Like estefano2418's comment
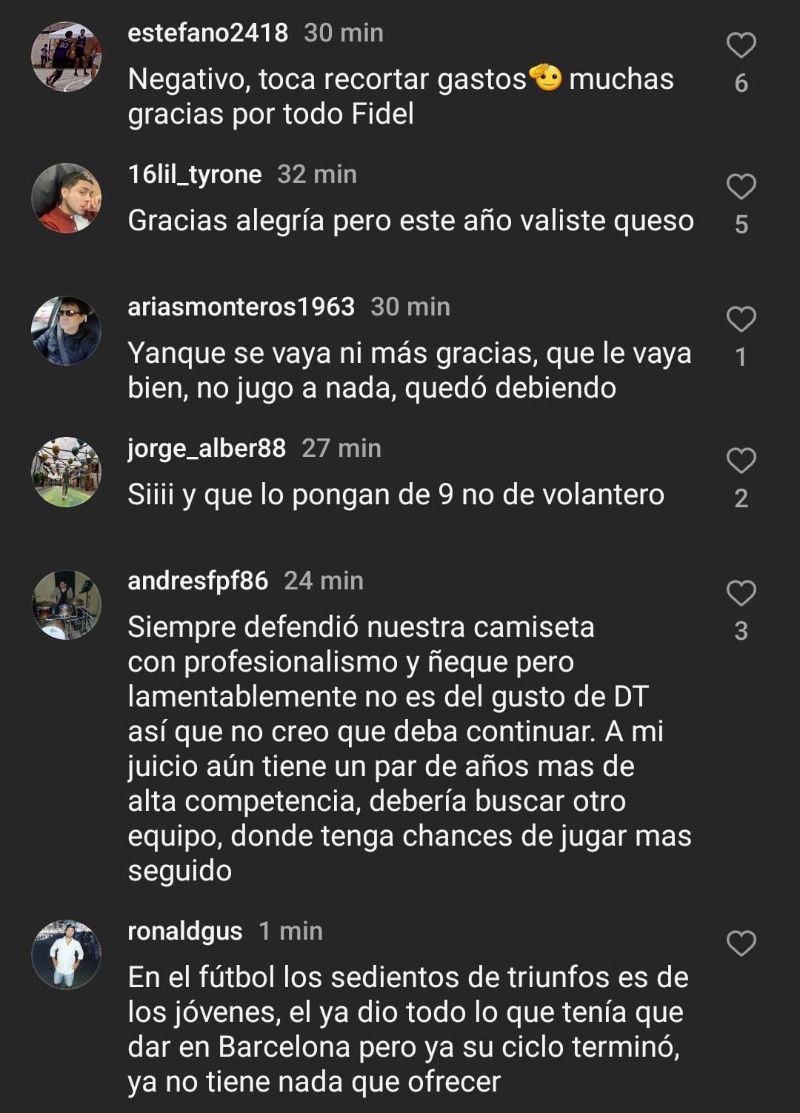 [x=741, y=45]
